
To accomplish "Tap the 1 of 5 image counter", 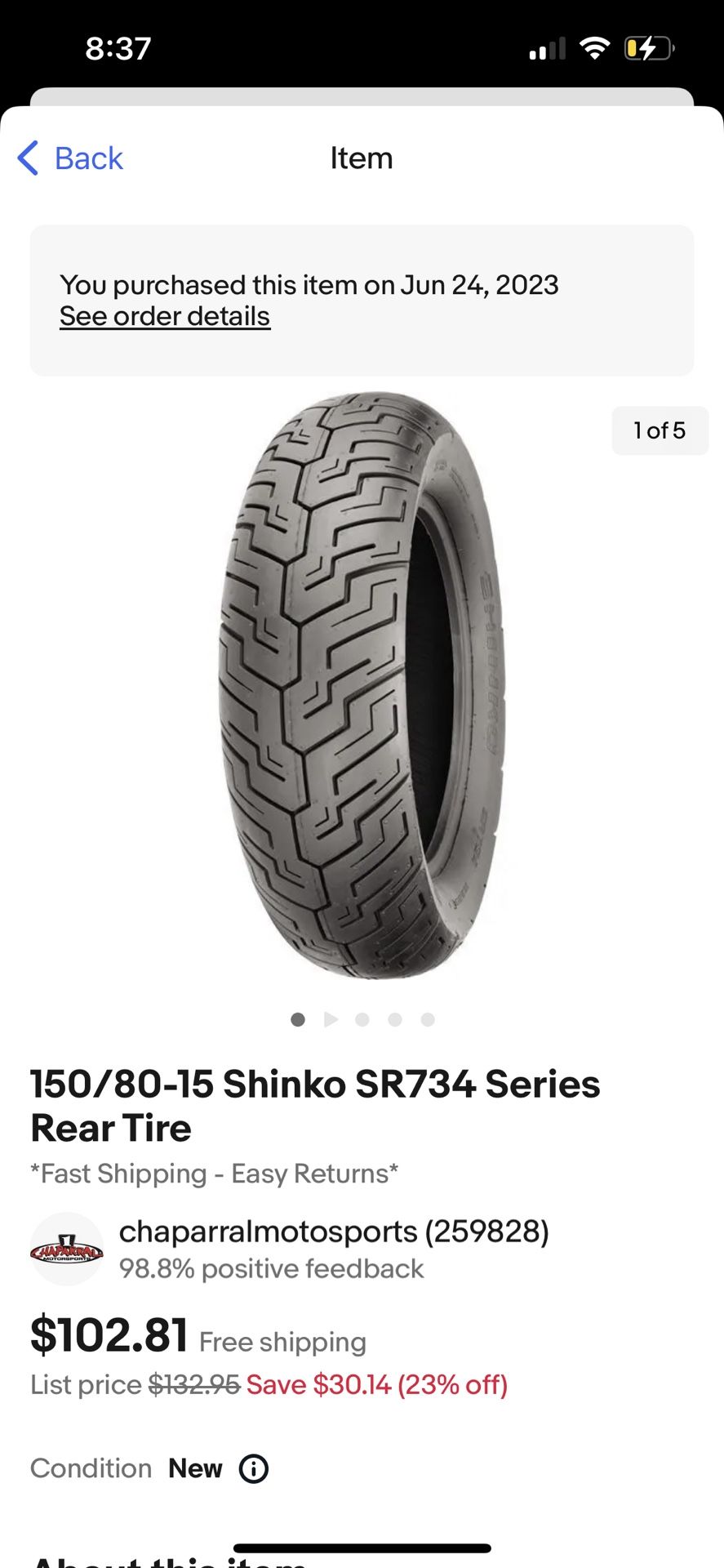I will [x=660, y=430].
